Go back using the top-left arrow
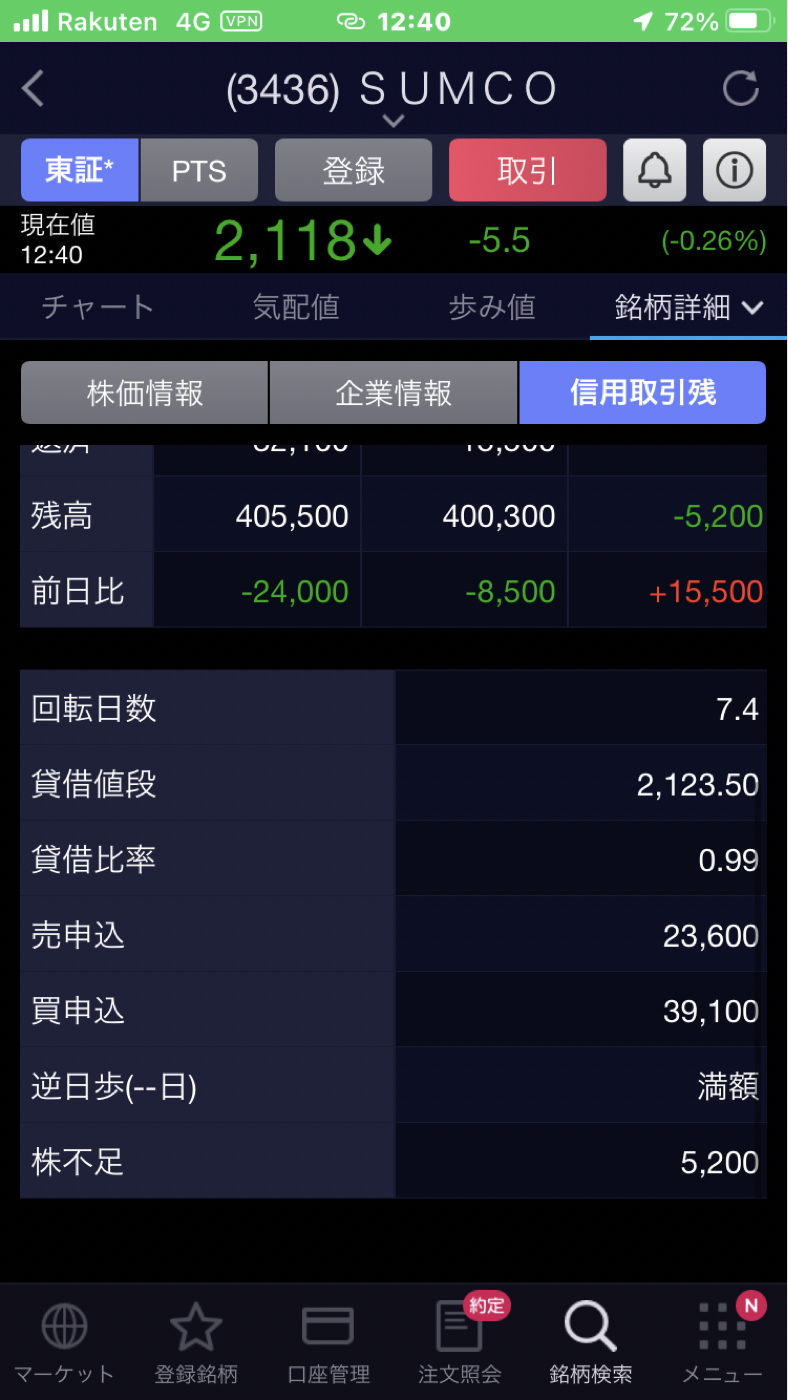 pyautogui.click(x=33, y=89)
